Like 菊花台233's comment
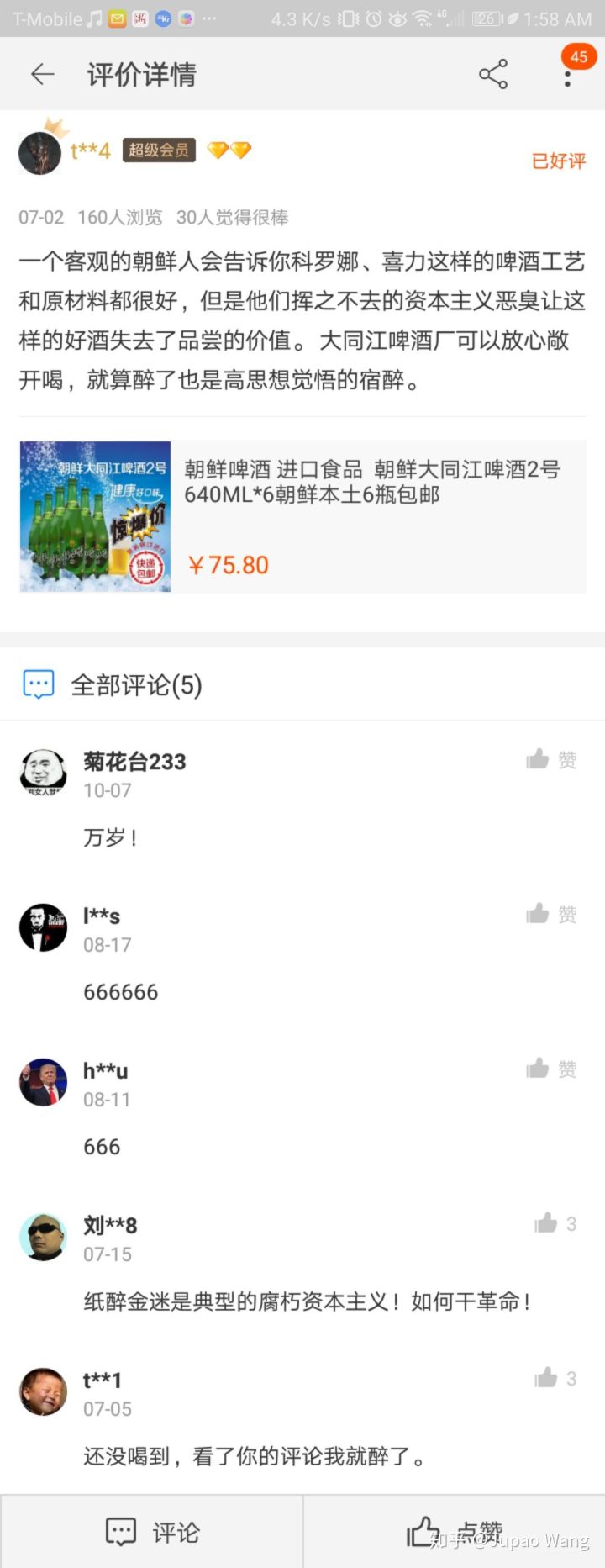This screenshot has width=605, height=1568. tap(550, 760)
